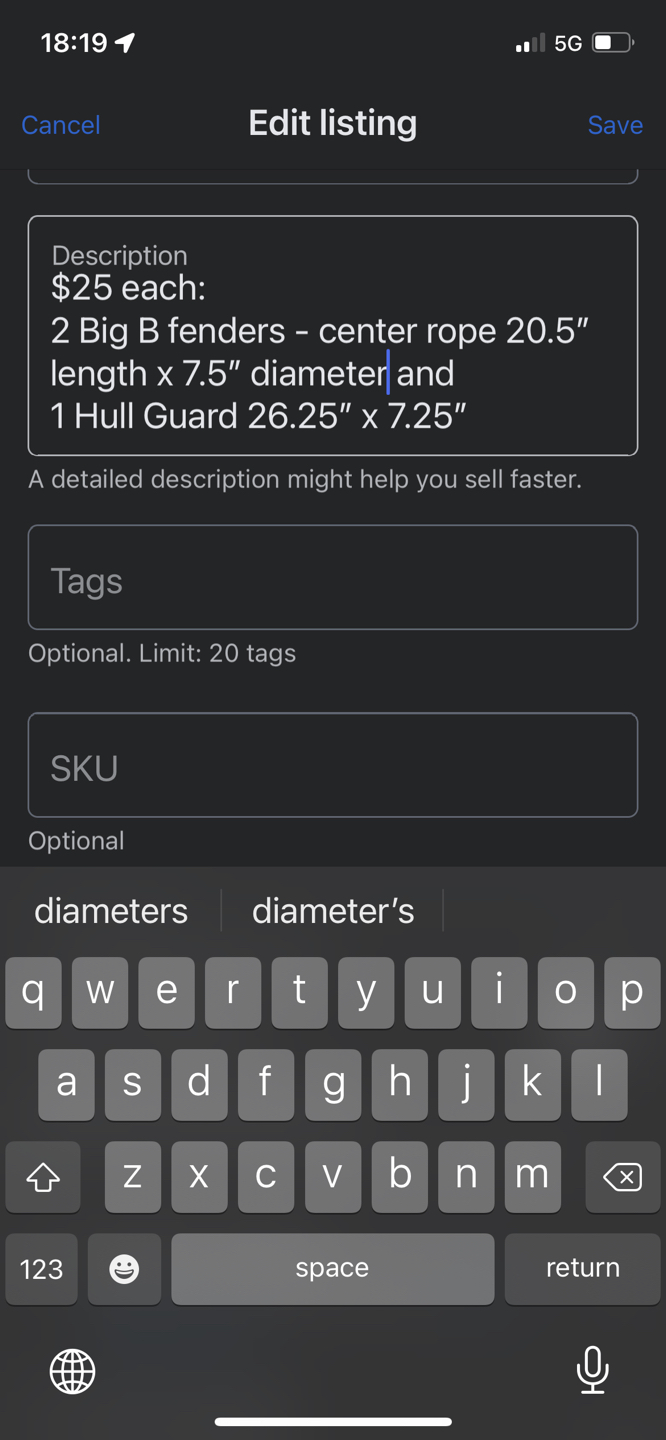Screen dimensions: 666x1440
Task: Tap the space bar
Action: [333, 1269]
